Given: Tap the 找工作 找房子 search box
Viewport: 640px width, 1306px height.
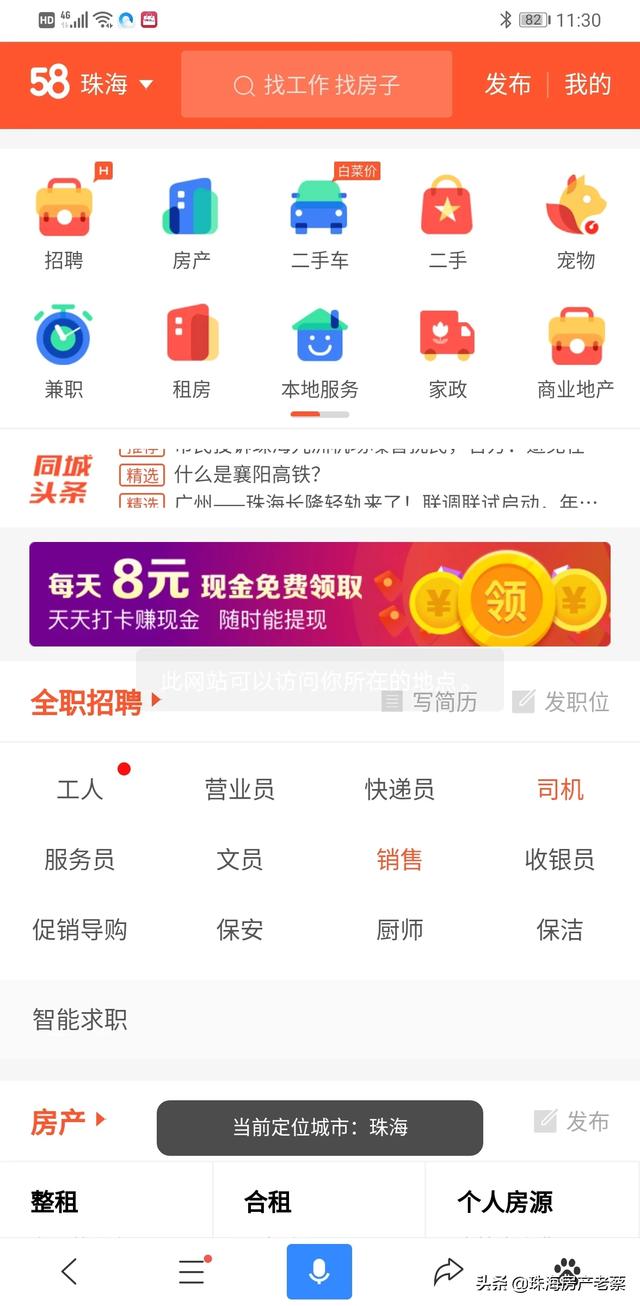Looking at the screenshot, I should [x=317, y=85].
